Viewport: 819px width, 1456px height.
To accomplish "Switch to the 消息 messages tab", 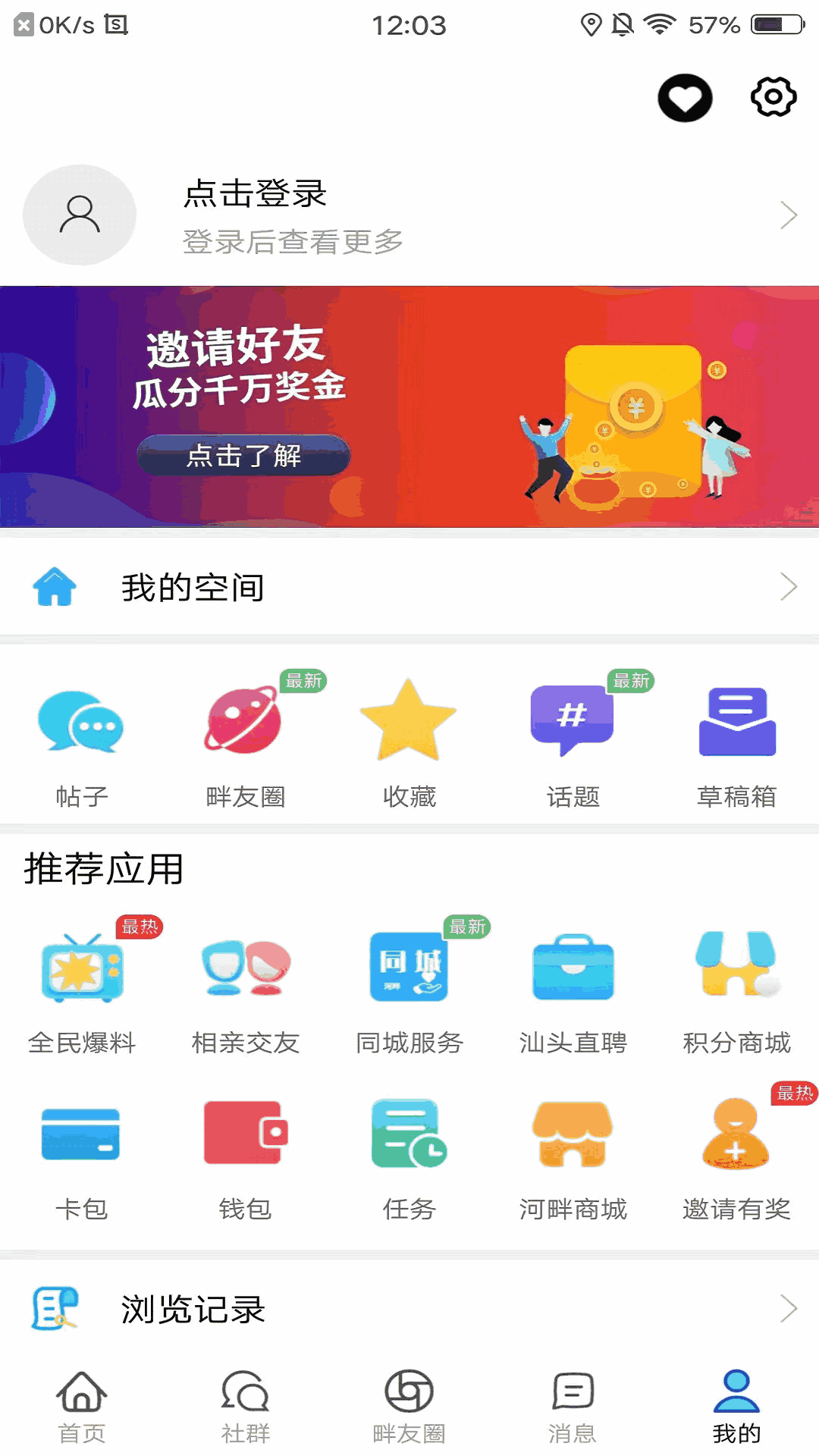I will 573,1407.
